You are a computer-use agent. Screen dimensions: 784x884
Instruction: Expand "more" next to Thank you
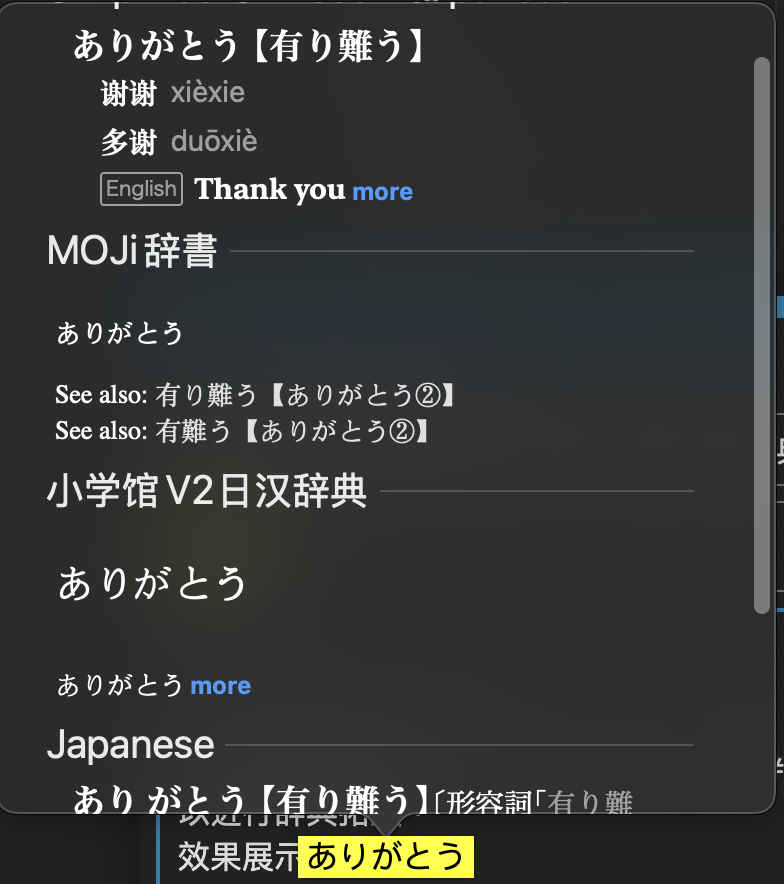pyautogui.click(x=382, y=191)
